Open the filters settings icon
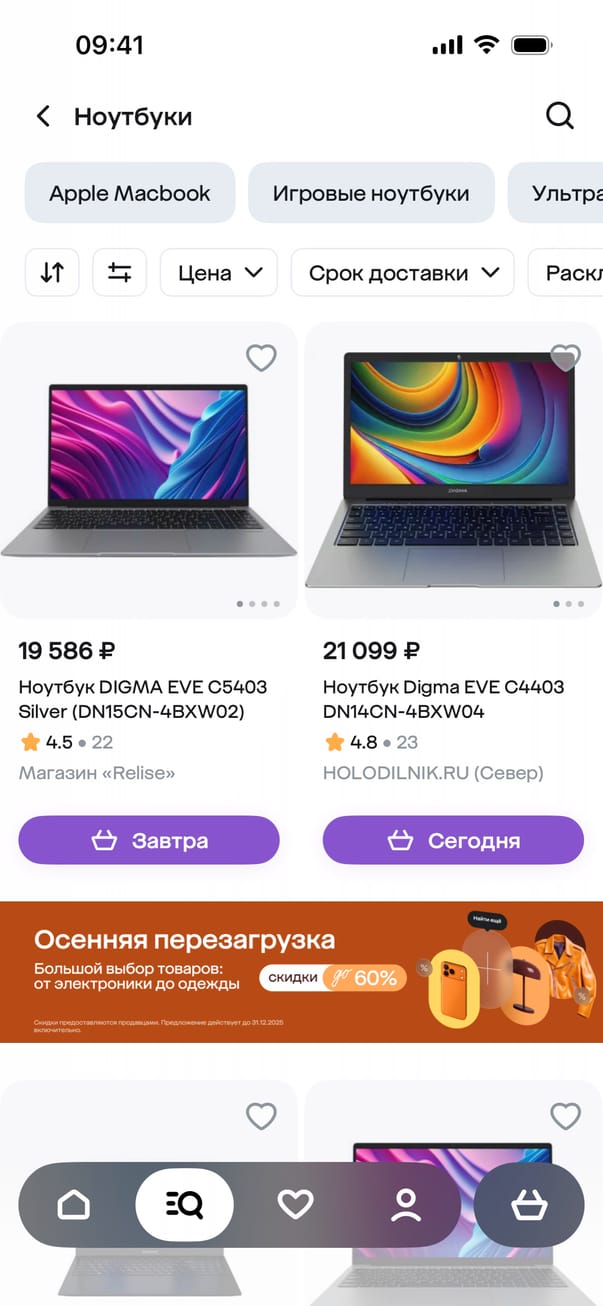This screenshot has width=603, height=1306. [x=120, y=272]
